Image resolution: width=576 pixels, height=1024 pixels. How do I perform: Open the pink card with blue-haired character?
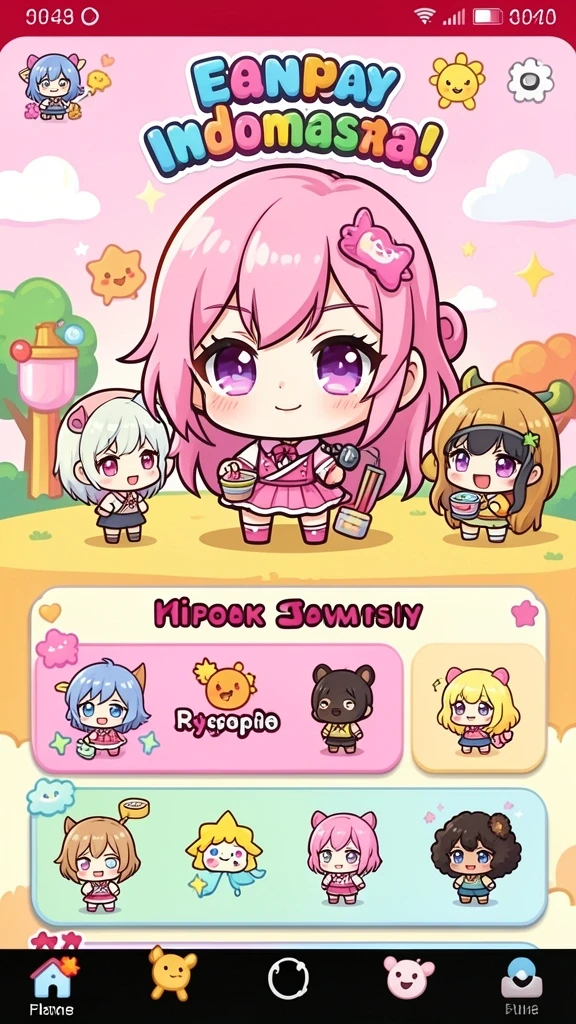point(217,709)
